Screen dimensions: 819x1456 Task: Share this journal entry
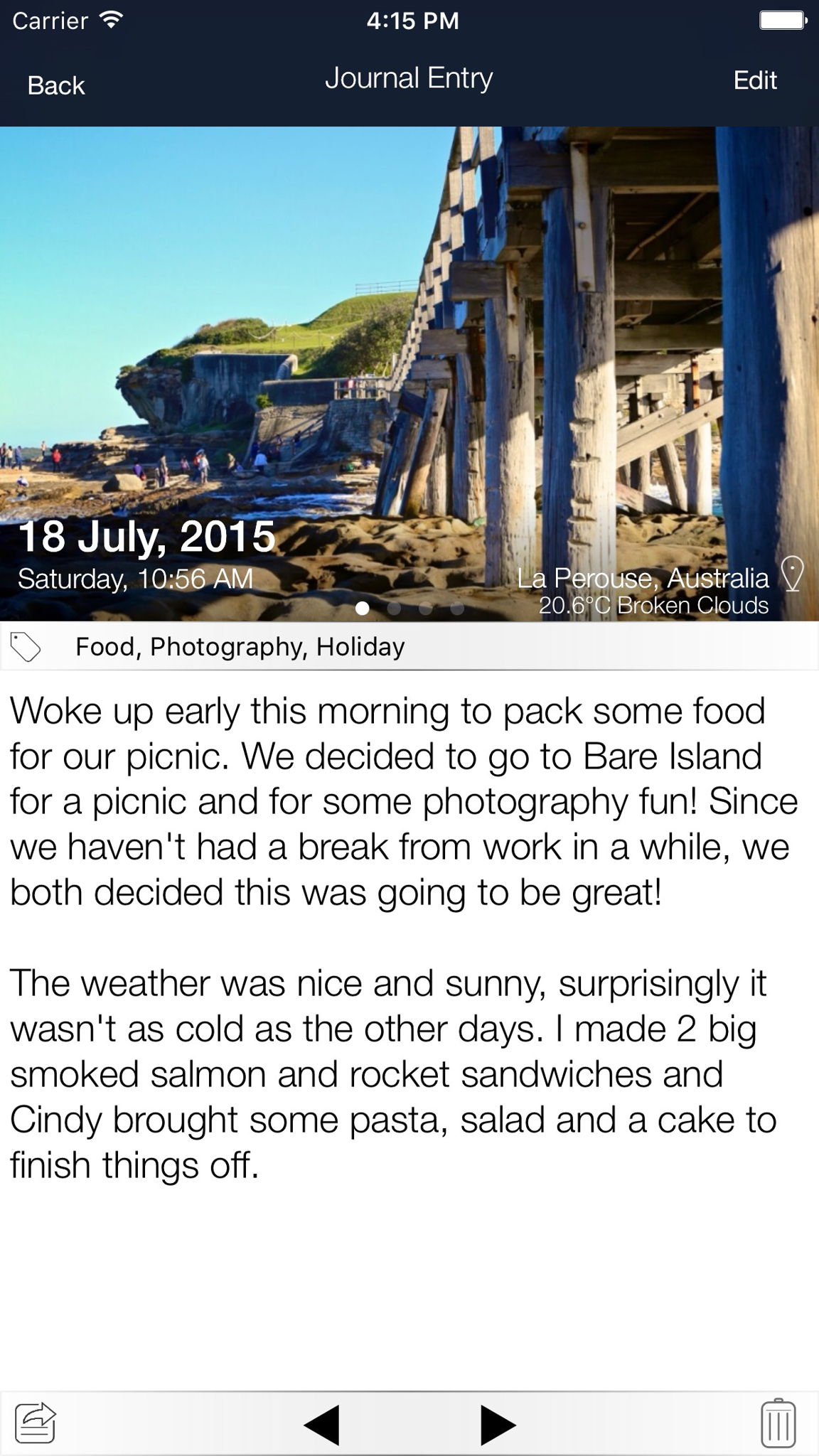[x=35, y=1423]
